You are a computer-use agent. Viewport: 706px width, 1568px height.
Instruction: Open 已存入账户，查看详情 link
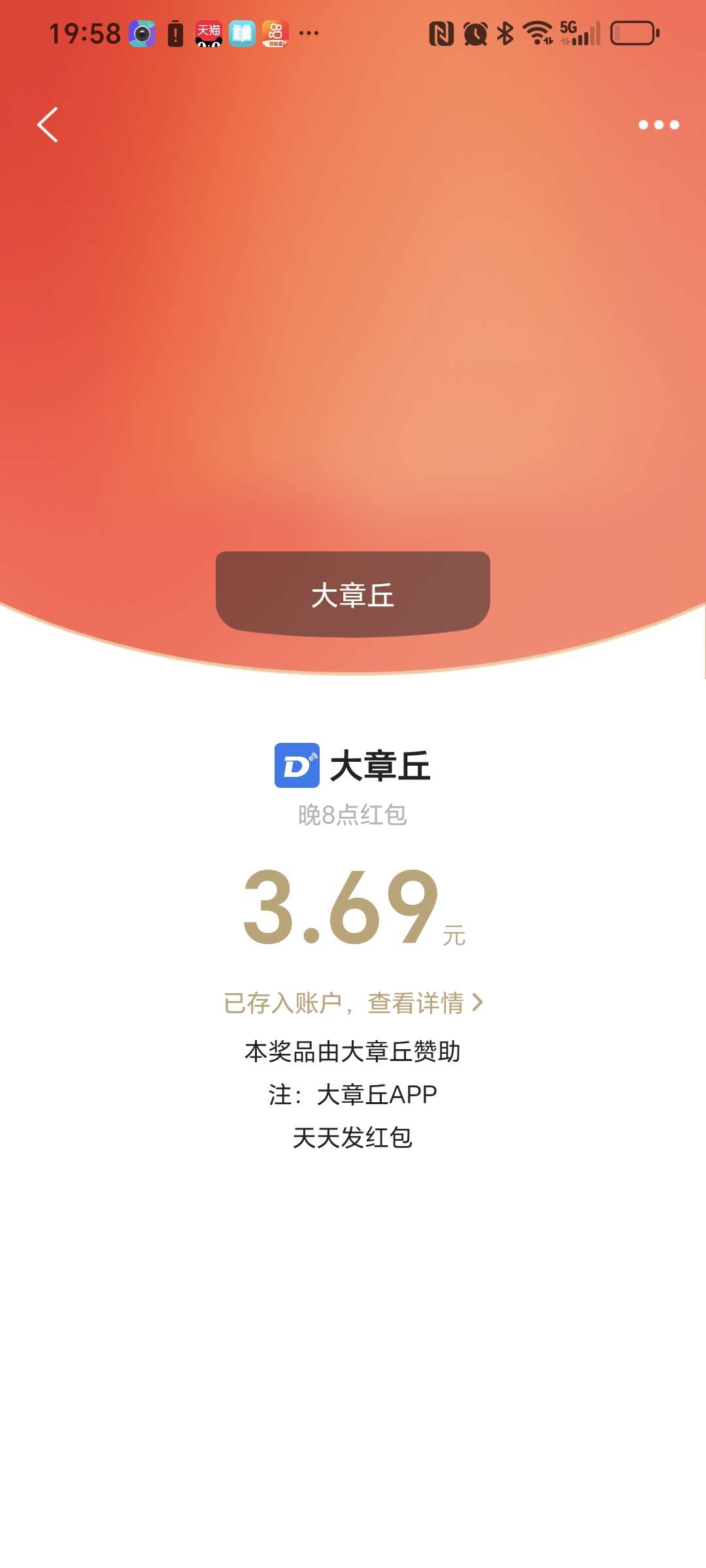(353, 1003)
